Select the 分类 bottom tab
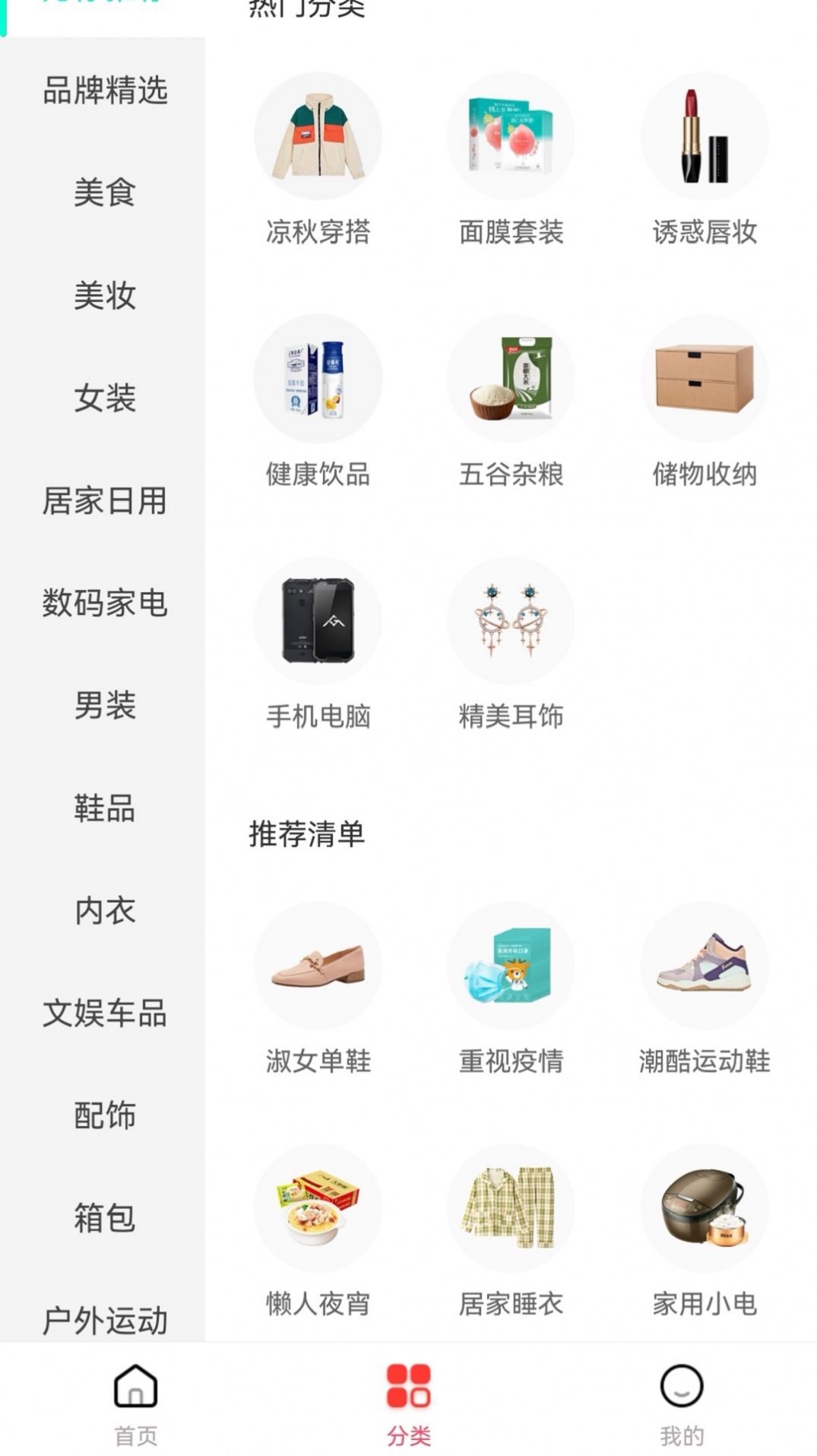 tap(408, 1402)
